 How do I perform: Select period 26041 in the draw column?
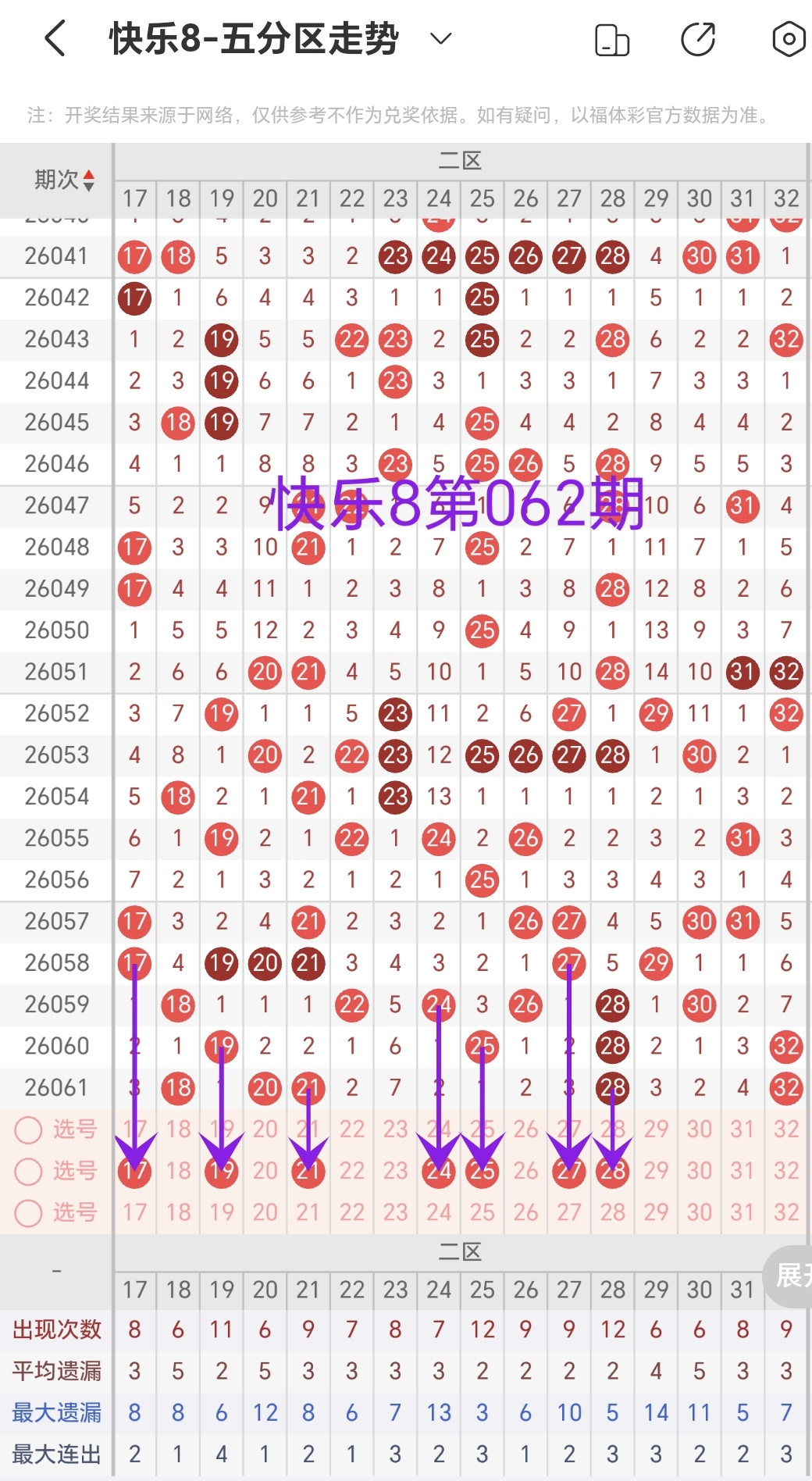[55, 255]
